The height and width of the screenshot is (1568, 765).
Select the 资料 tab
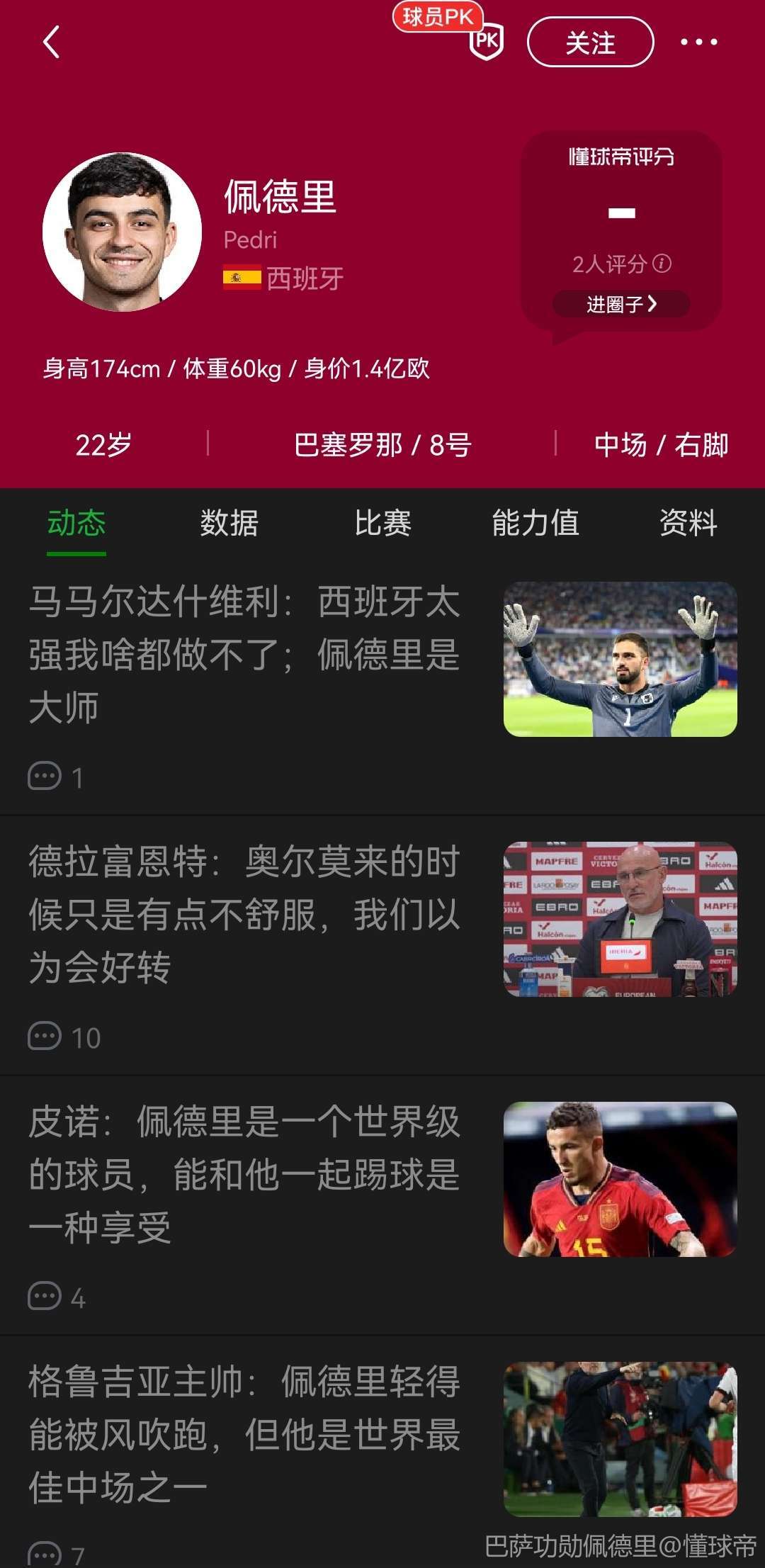[688, 524]
